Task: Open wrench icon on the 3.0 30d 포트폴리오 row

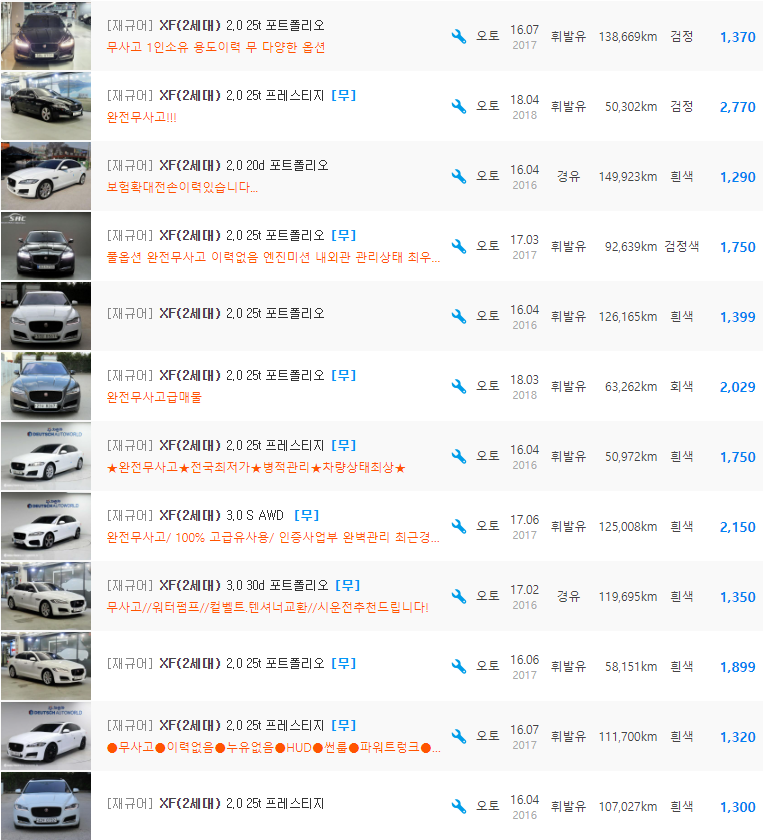Action: [458, 596]
